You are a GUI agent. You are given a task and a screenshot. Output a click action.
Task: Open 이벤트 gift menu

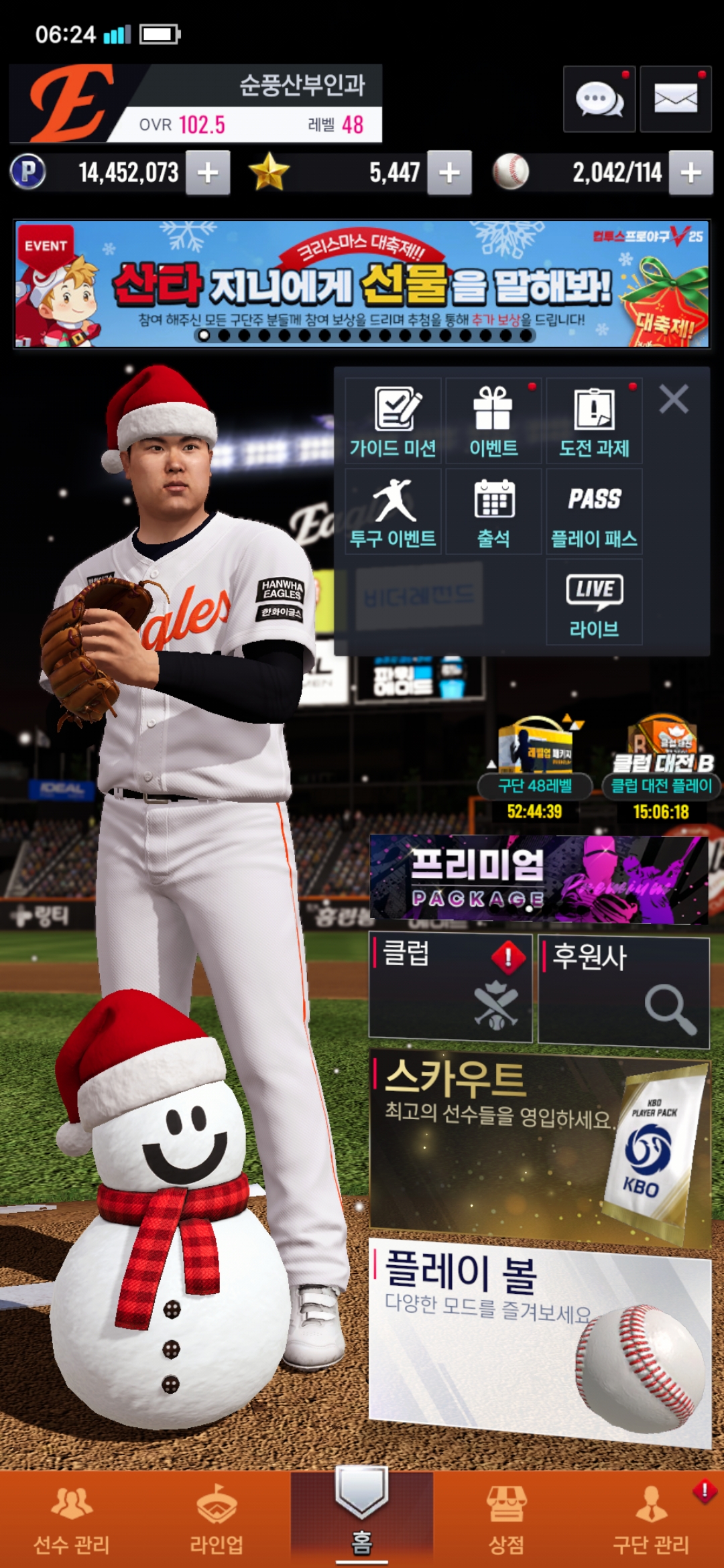(x=493, y=421)
